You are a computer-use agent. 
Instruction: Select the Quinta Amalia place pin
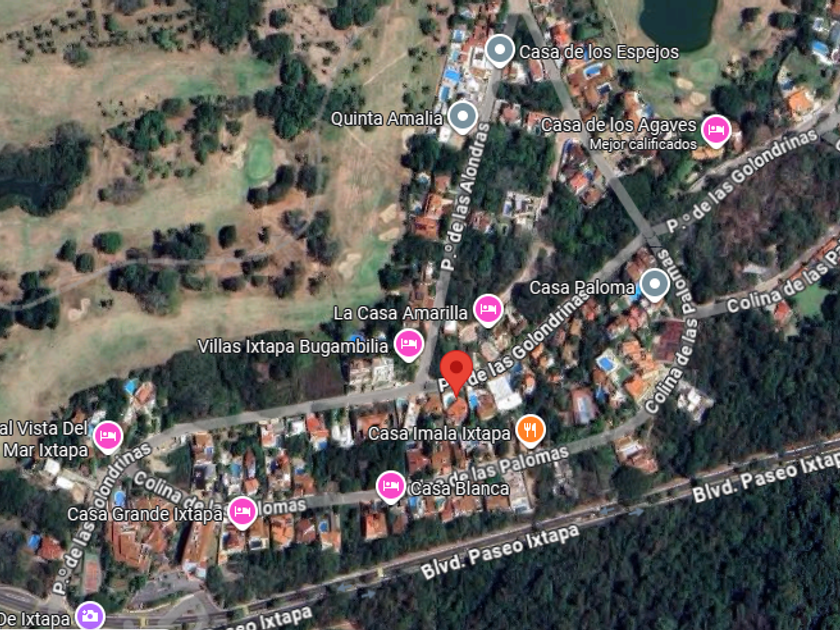point(461,118)
